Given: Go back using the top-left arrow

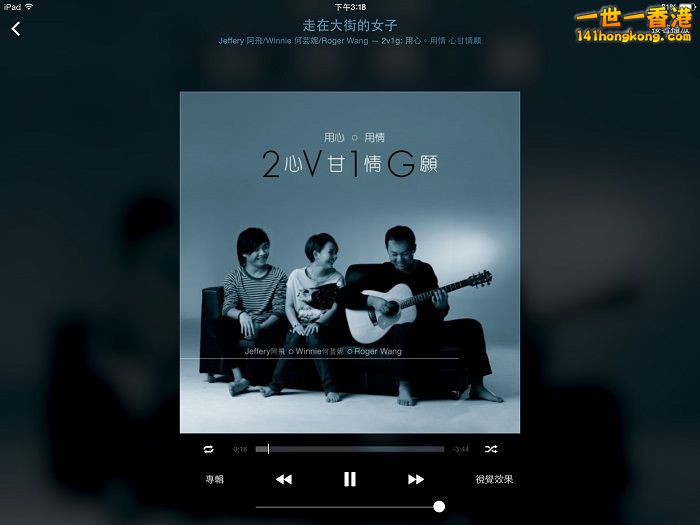Looking at the screenshot, I should 16,29.
